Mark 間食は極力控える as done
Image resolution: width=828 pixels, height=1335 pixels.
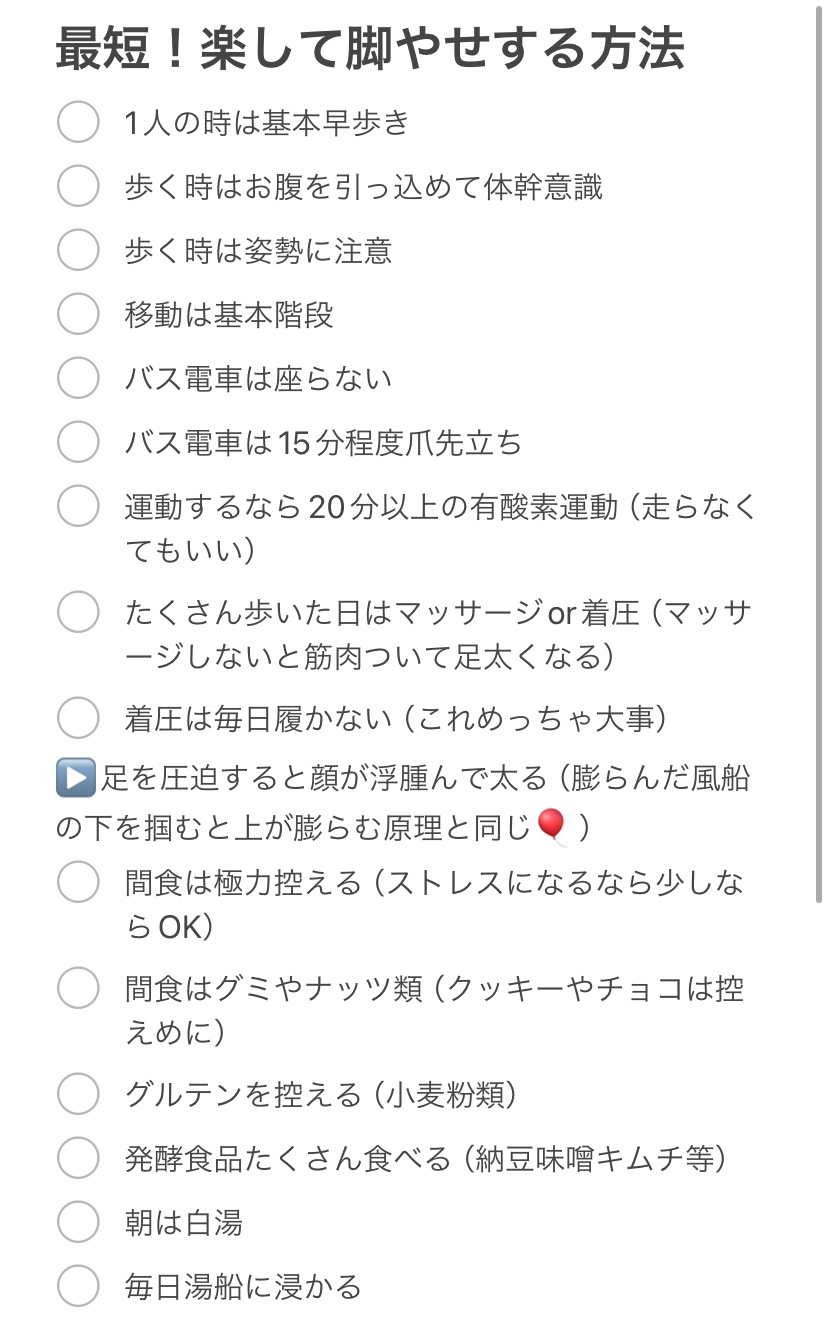pos(77,882)
